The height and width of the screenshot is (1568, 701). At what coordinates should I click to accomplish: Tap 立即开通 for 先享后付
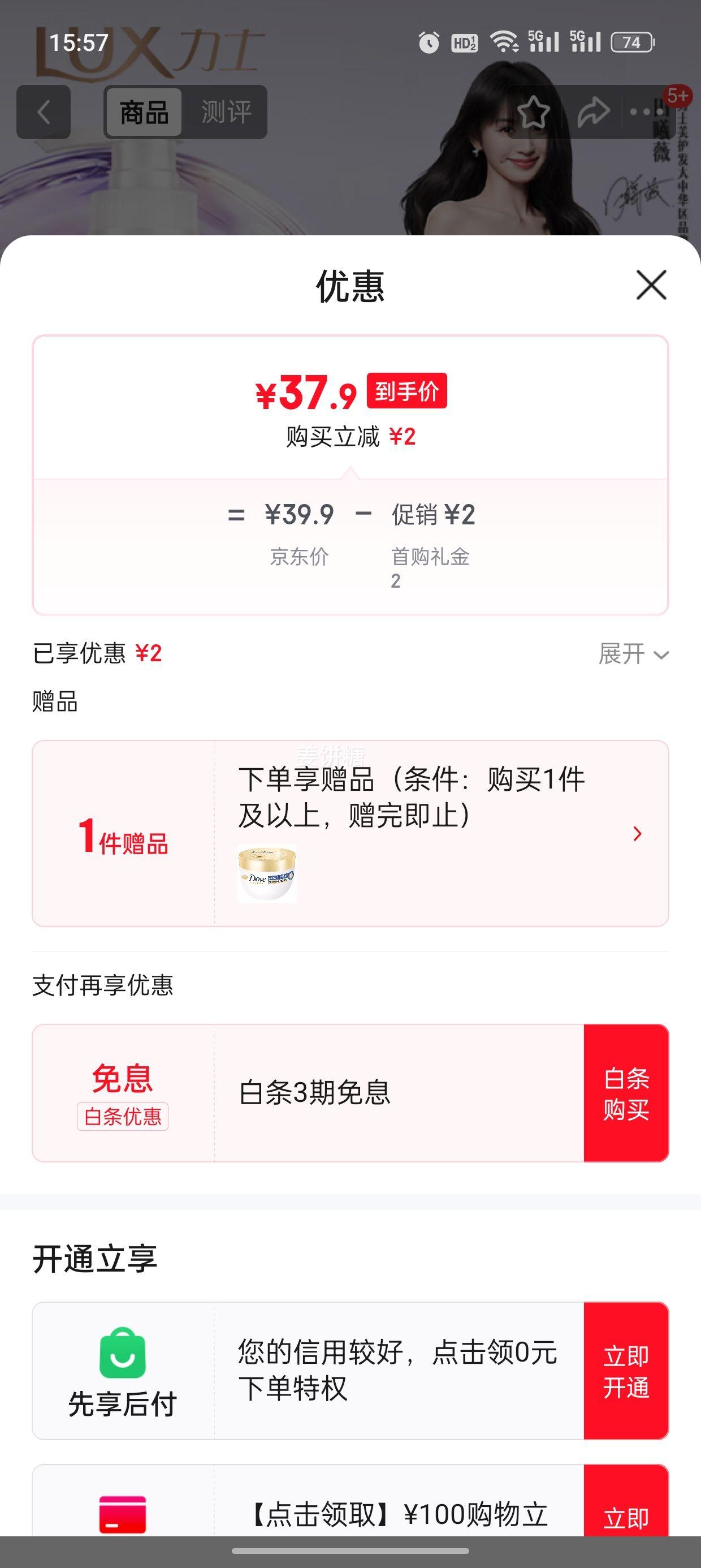pos(626,1371)
